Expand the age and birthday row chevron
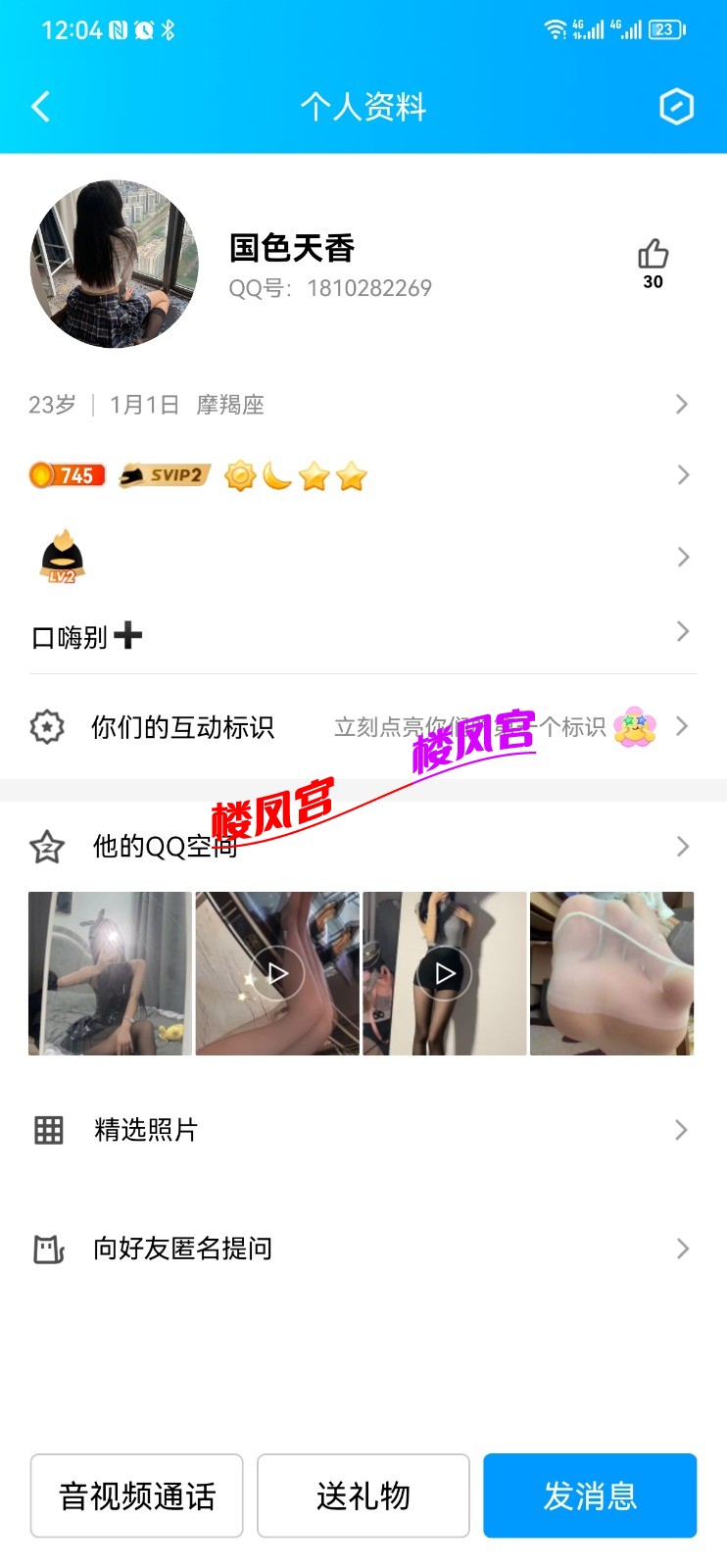This screenshot has width=727, height=1568. (x=683, y=404)
